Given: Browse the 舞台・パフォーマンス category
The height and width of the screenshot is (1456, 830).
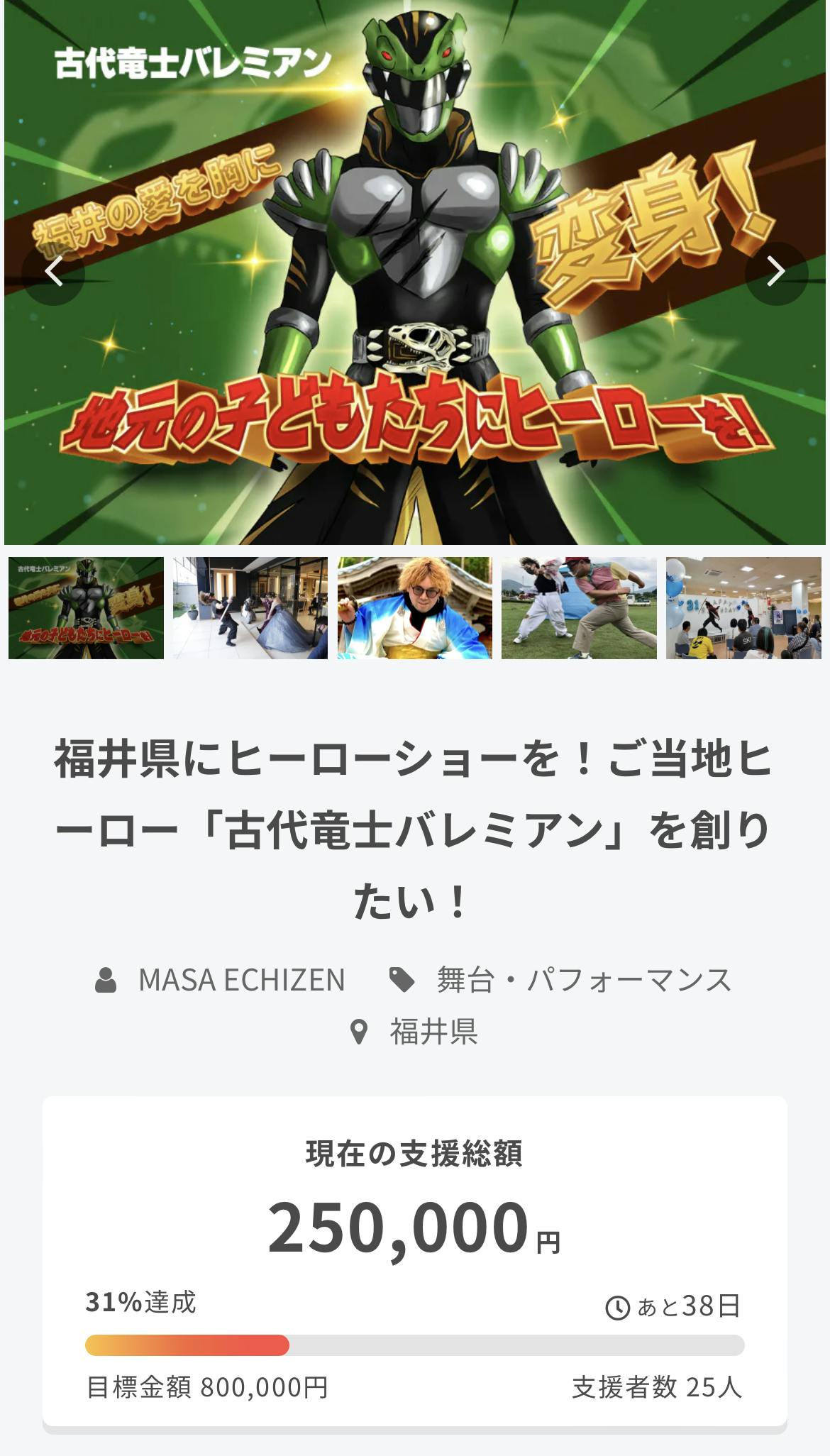Looking at the screenshot, I should (583, 980).
